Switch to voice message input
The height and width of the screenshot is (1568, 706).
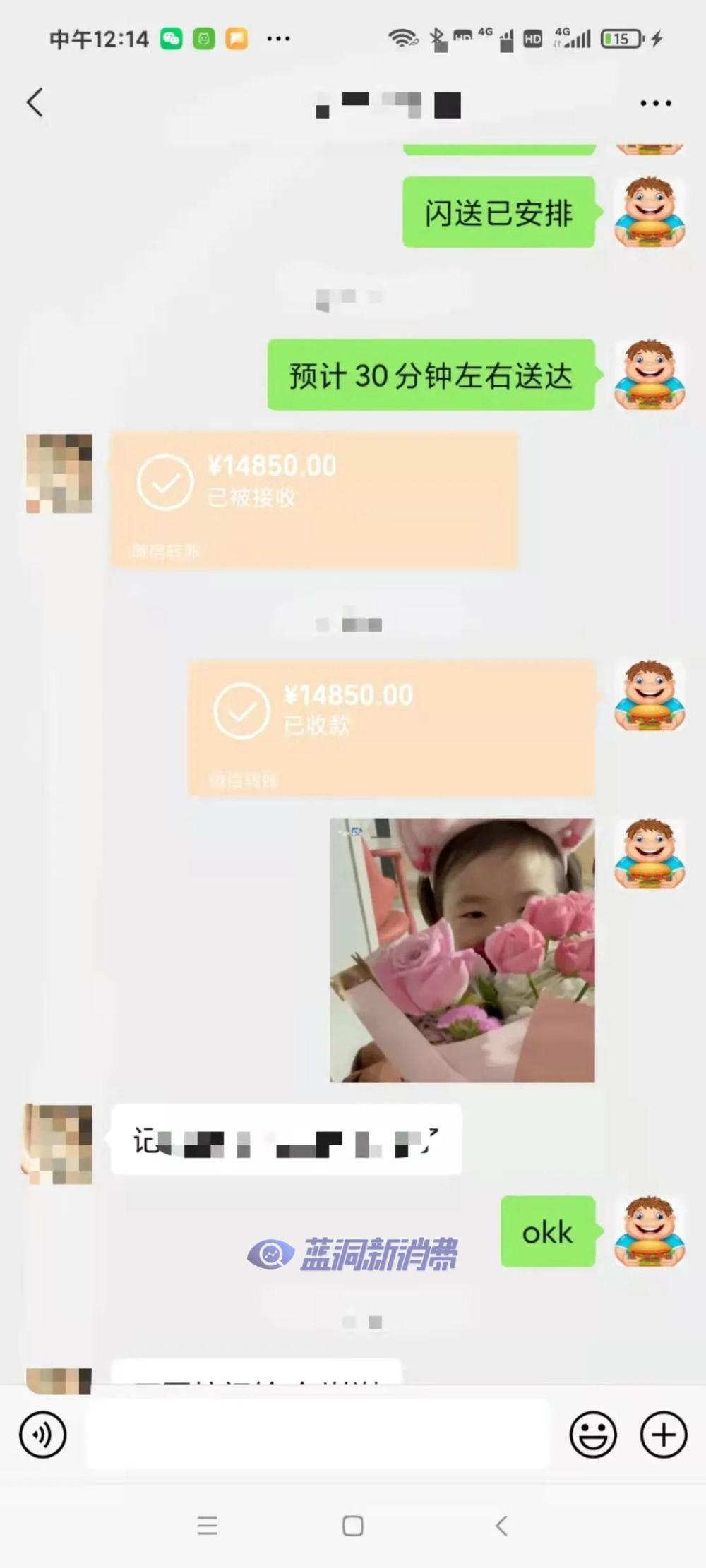coord(43,1435)
